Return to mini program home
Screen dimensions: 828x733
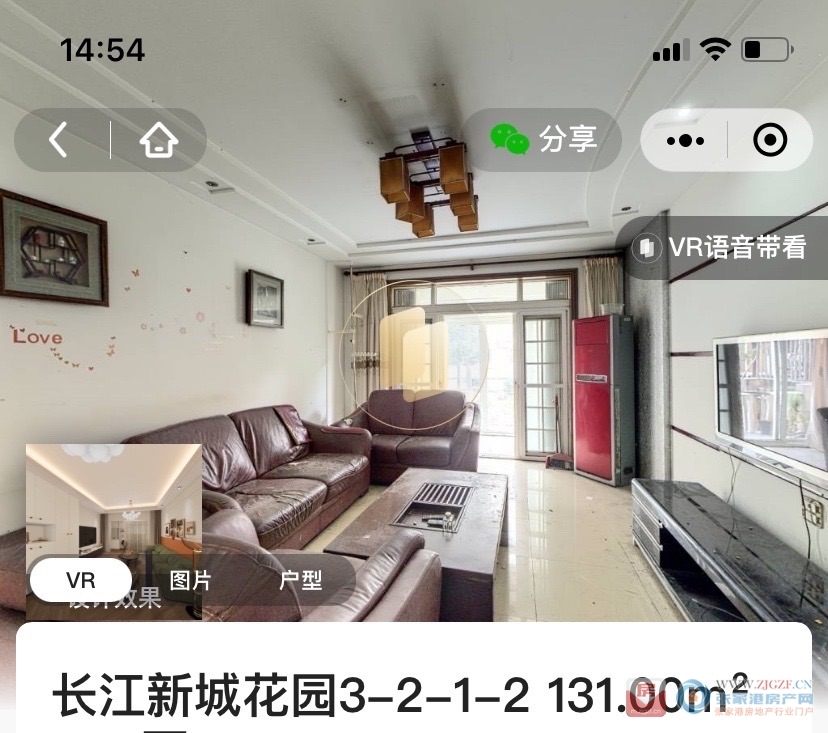coord(158,140)
